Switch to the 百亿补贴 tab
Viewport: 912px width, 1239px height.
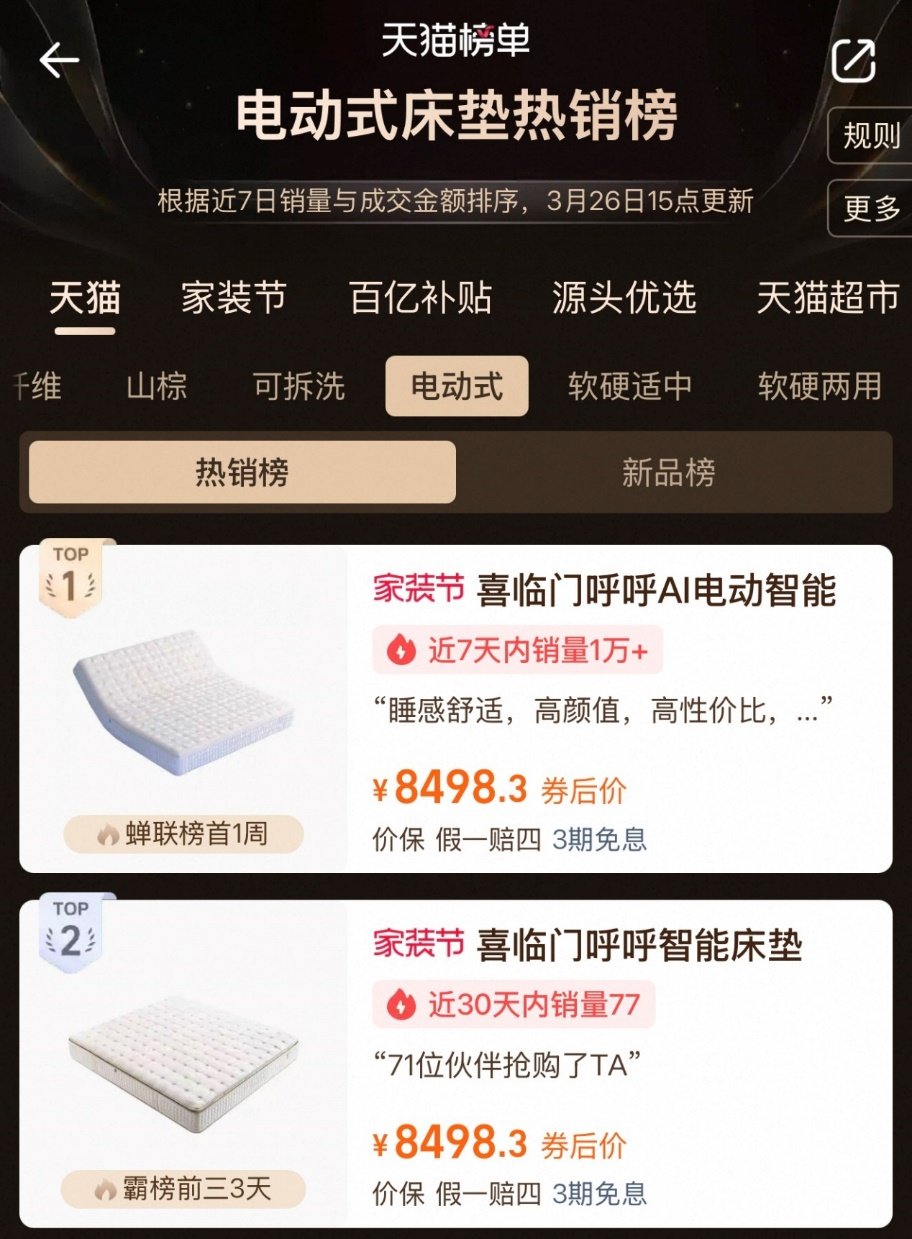tap(421, 298)
